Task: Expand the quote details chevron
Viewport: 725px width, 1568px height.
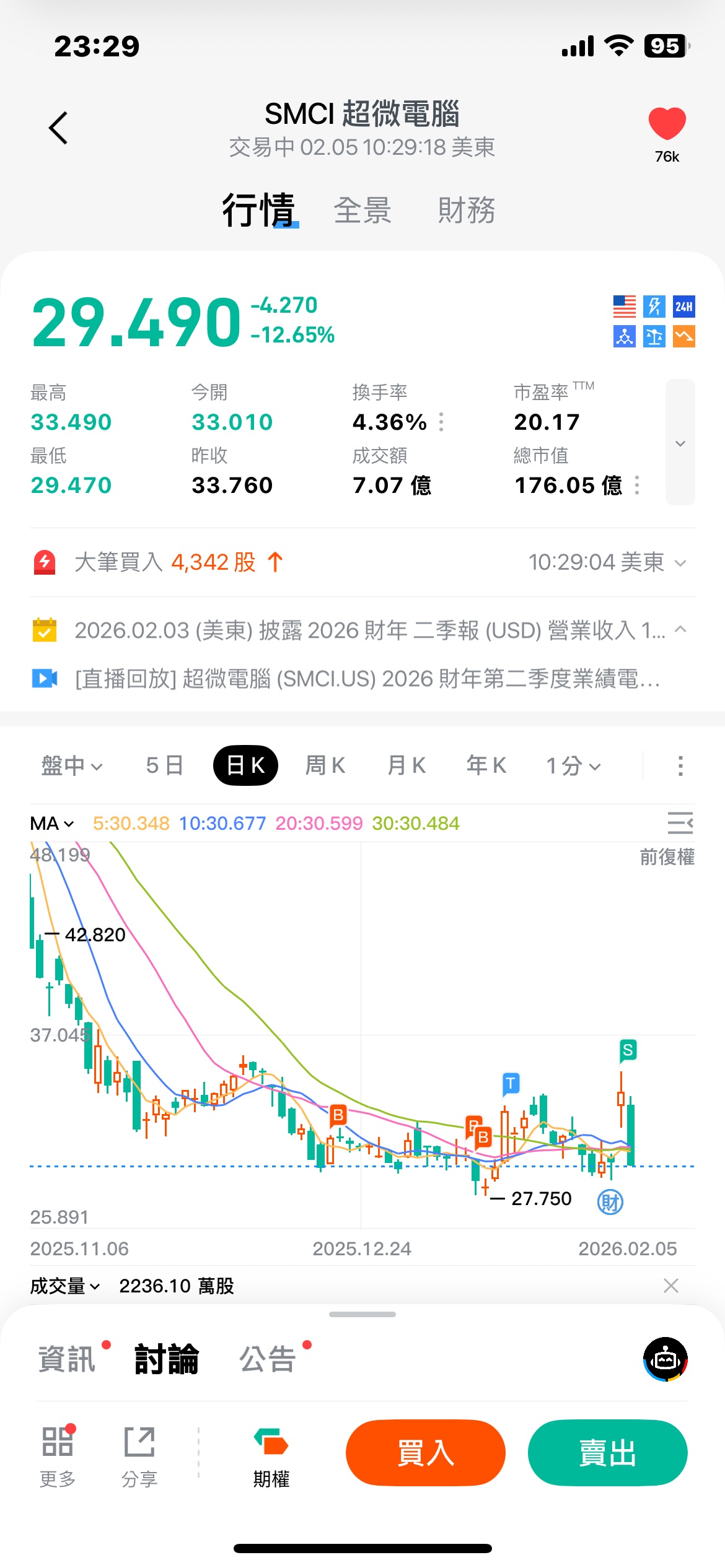Action: coord(680,443)
